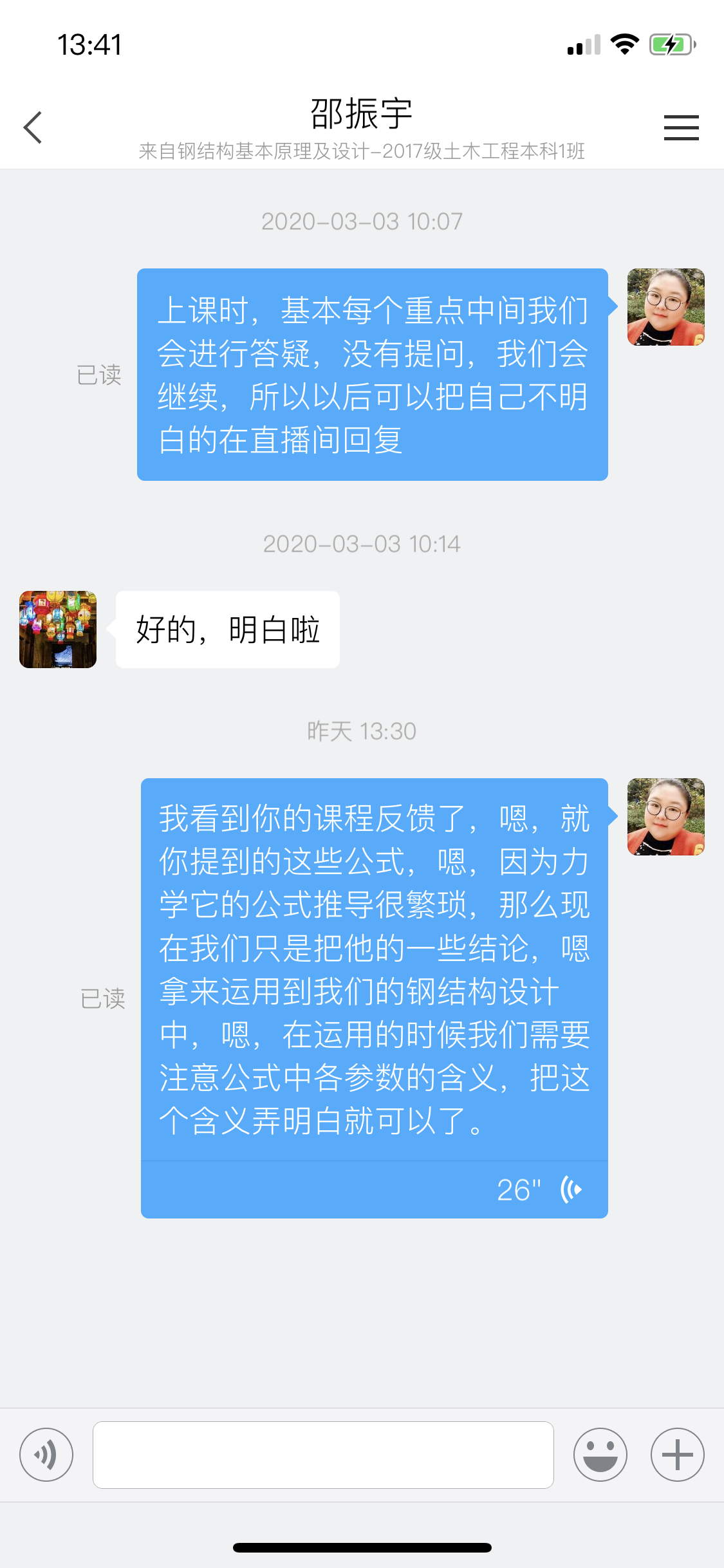Open 邵振宇's lantern avatar profile
Viewport: 724px width, 1568px height.
coord(58,630)
